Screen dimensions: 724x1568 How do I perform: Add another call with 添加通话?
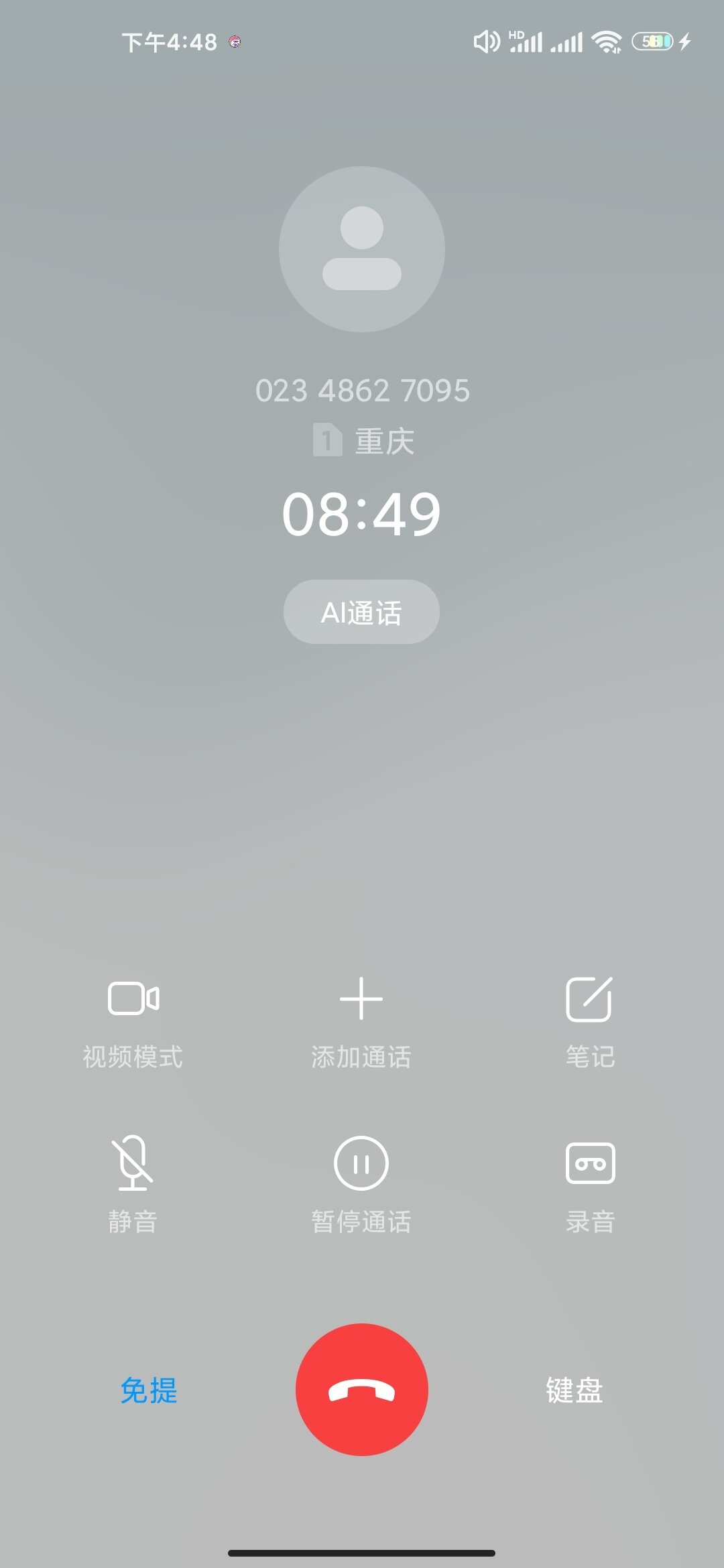(x=361, y=1023)
